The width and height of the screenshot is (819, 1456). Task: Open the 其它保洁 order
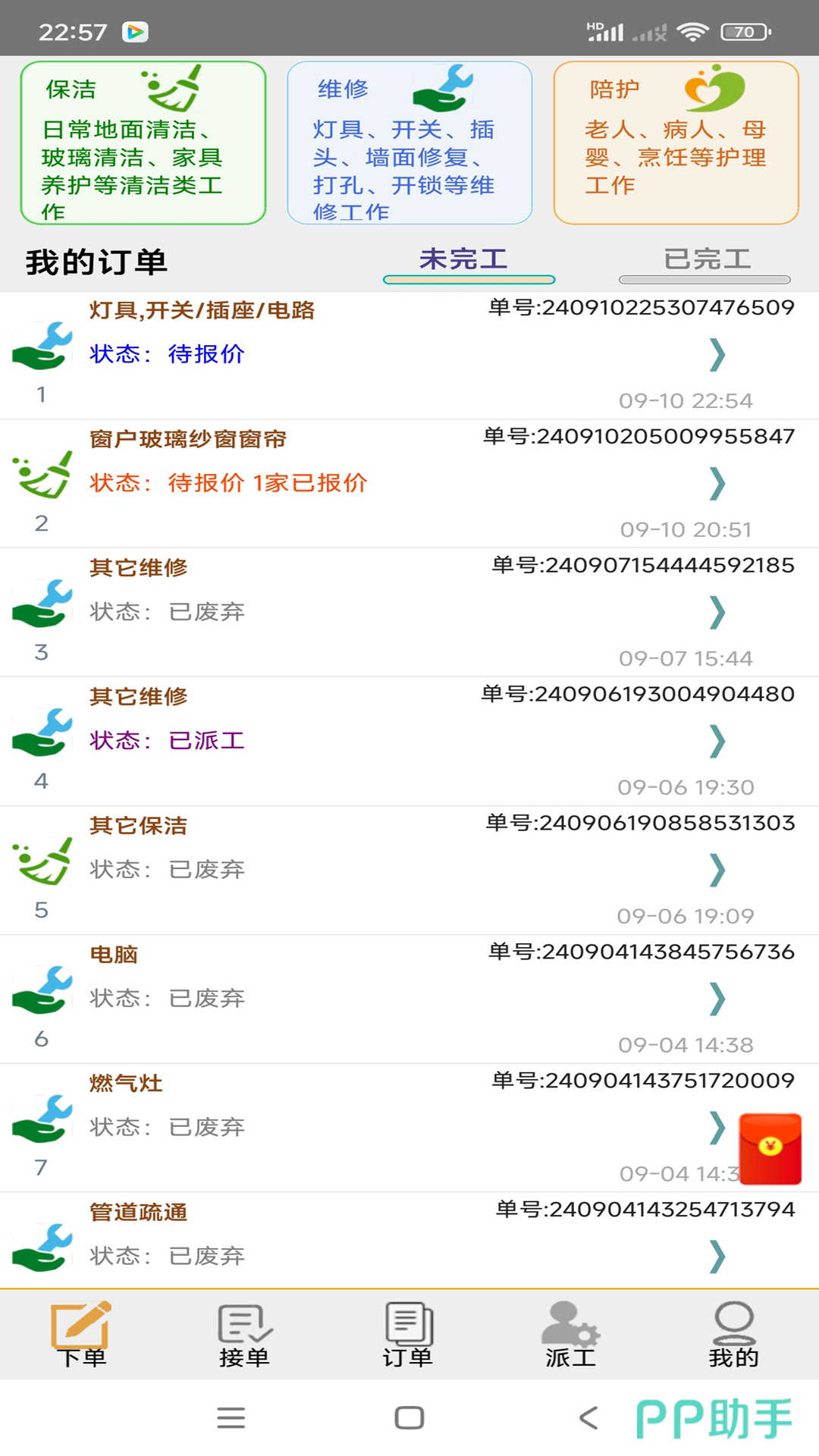(x=409, y=871)
